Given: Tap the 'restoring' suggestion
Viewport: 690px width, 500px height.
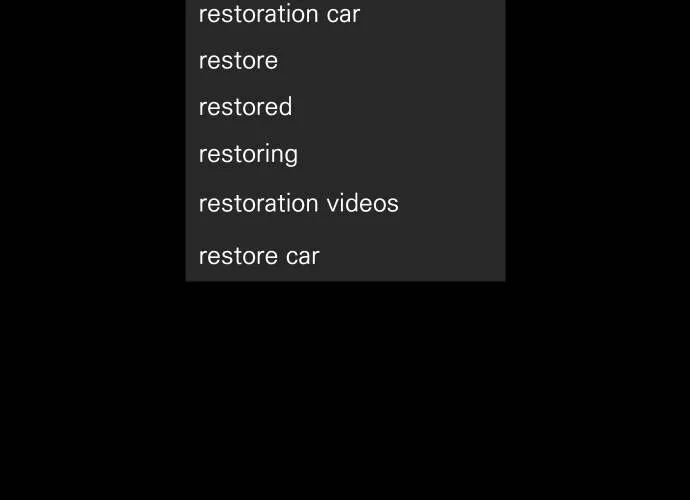Looking at the screenshot, I should (x=248, y=154).
